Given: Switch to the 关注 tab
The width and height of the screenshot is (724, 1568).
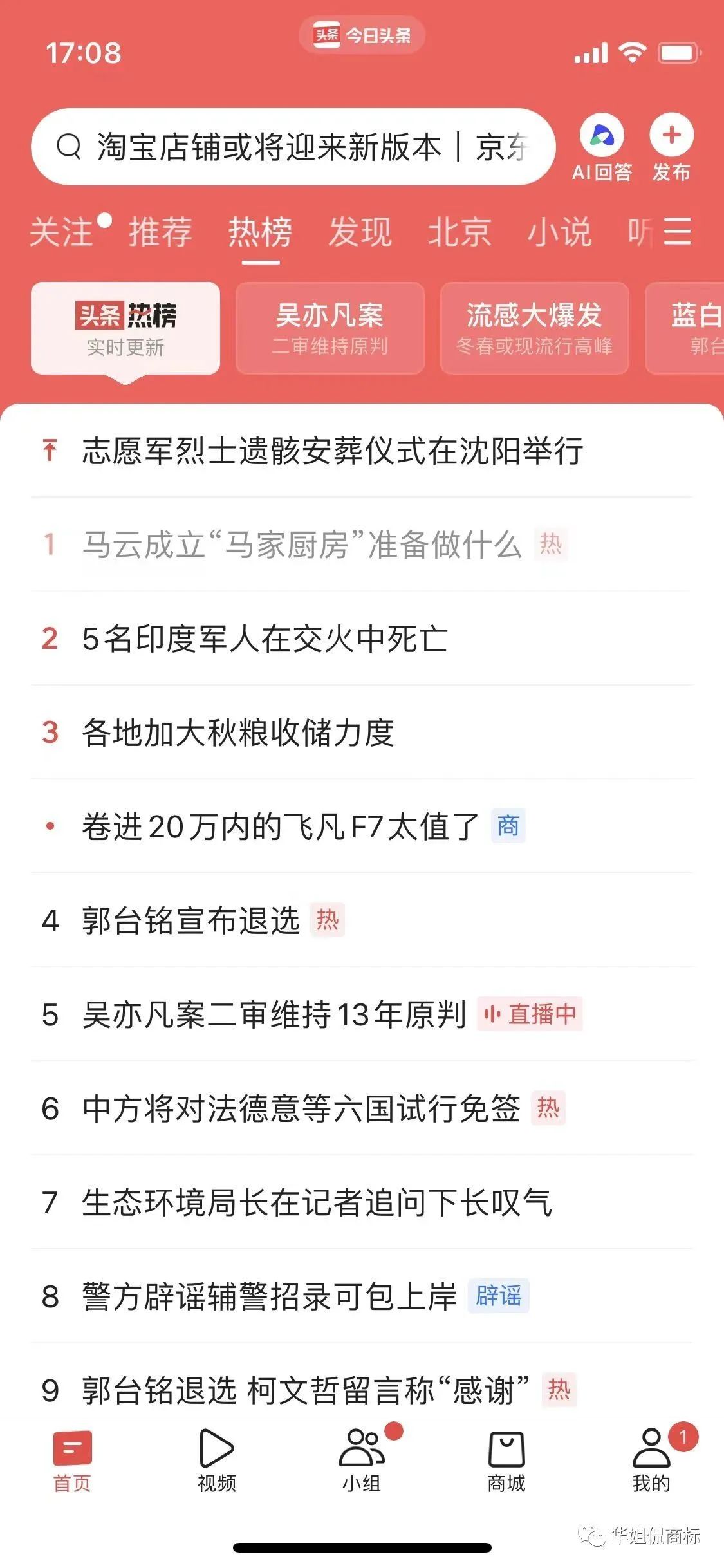Looking at the screenshot, I should point(62,232).
